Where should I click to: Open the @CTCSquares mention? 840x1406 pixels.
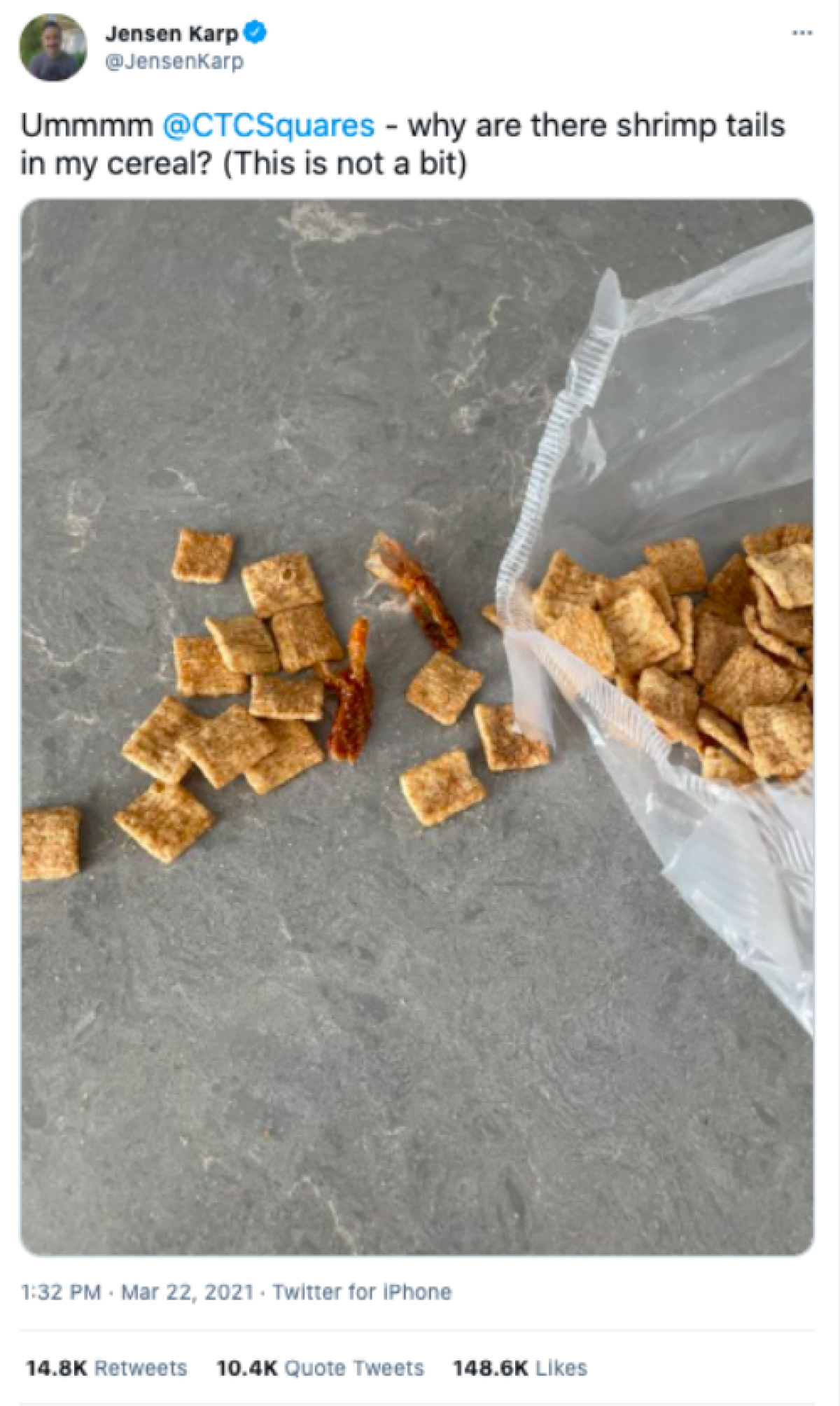coord(269,126)
